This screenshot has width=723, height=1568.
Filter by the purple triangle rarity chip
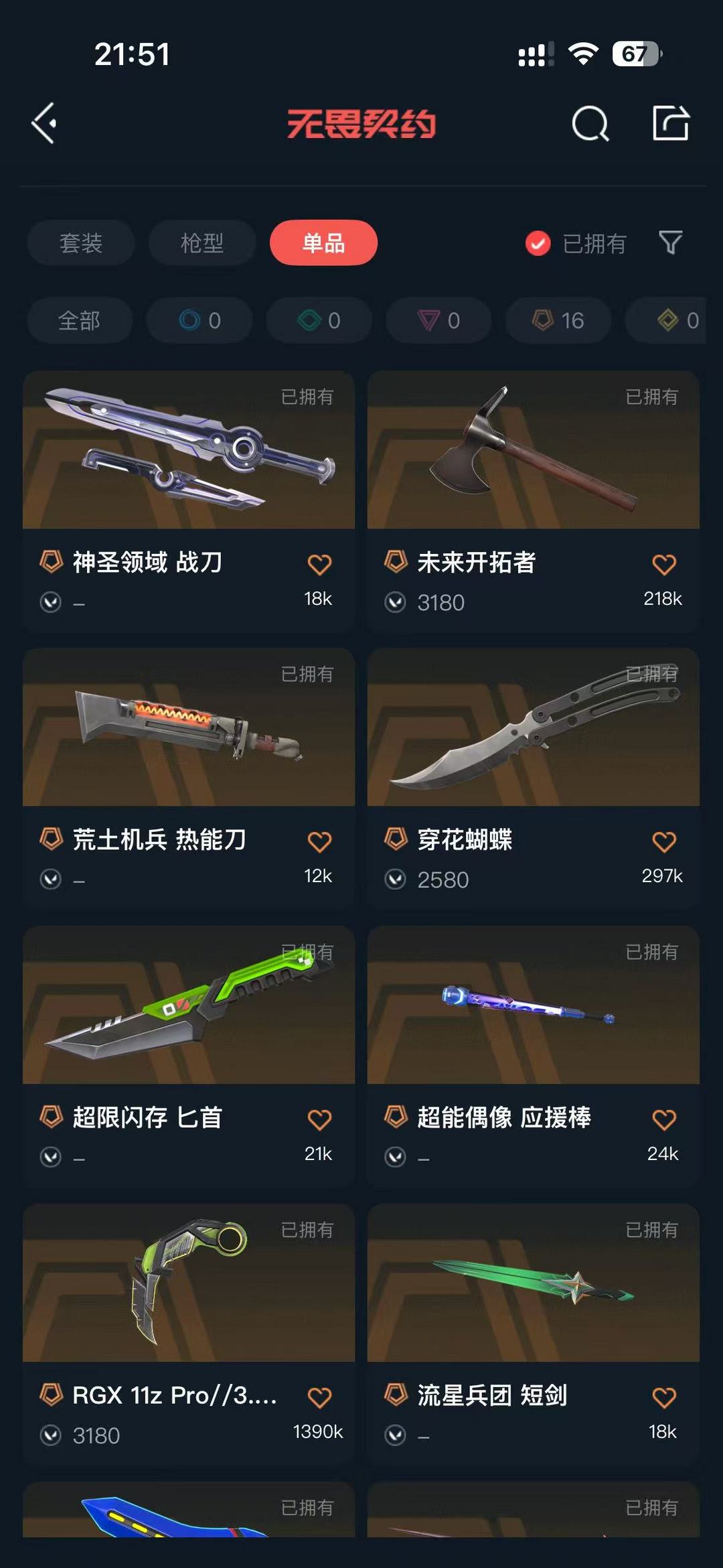(438, 320)
